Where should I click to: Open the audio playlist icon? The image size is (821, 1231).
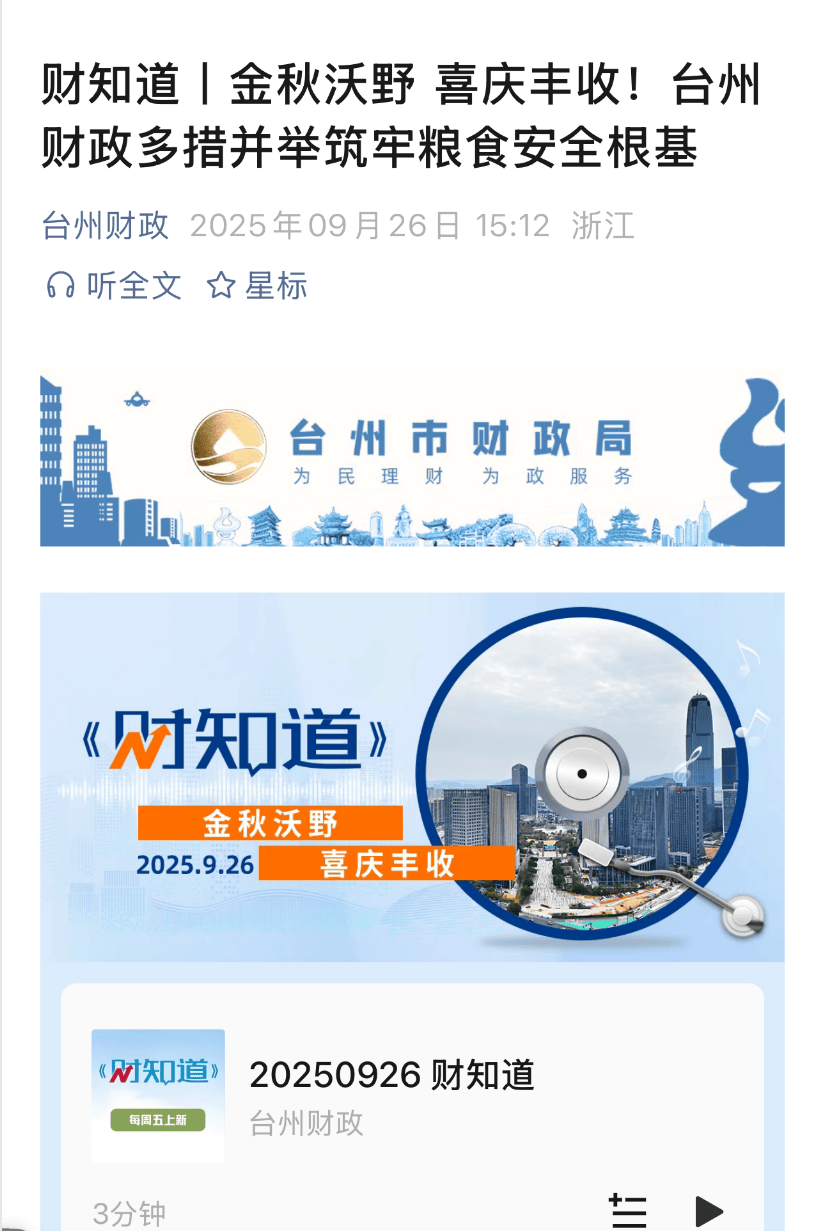628,1210
